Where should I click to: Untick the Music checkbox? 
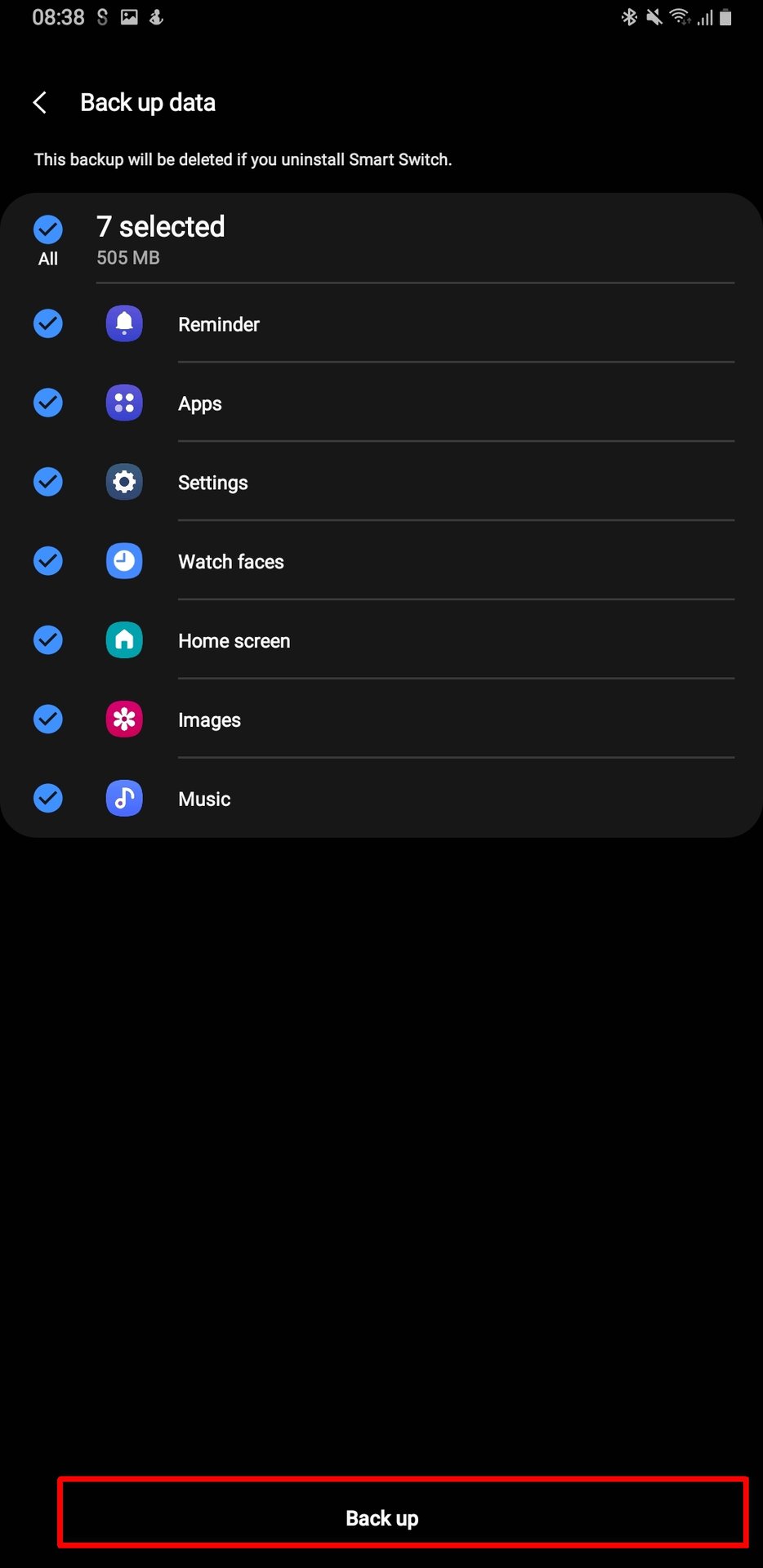(48, 799)
